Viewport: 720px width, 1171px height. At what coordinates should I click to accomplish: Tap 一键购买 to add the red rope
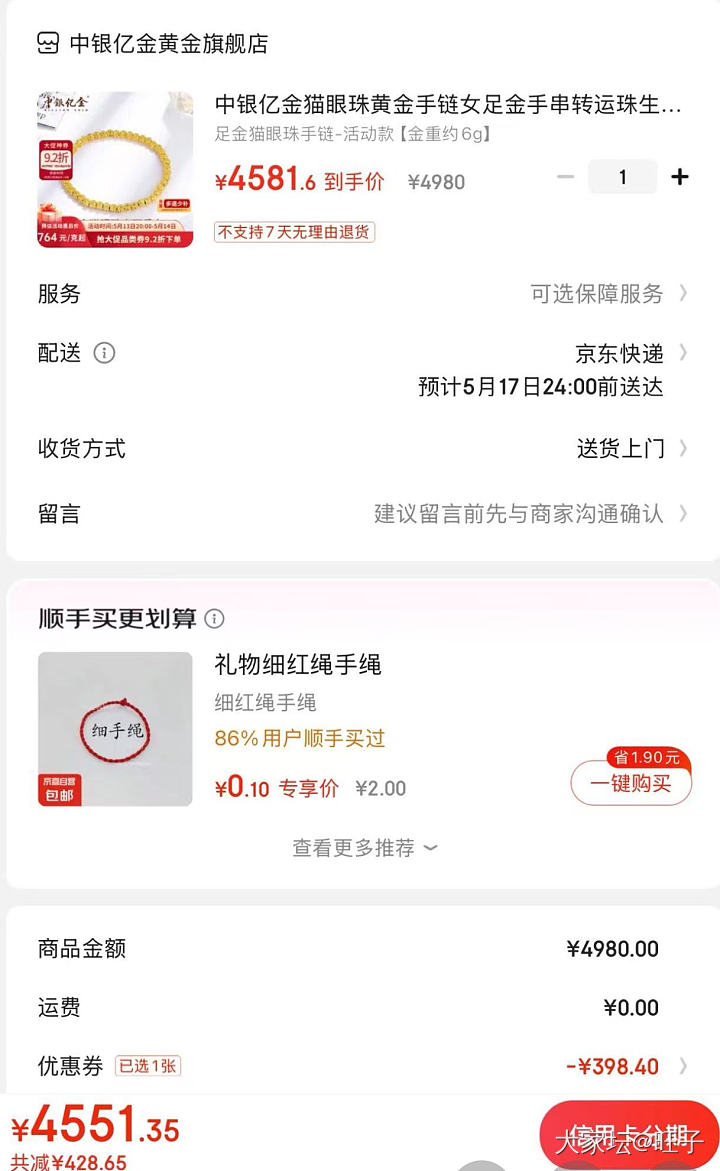[x=630, y=784]
